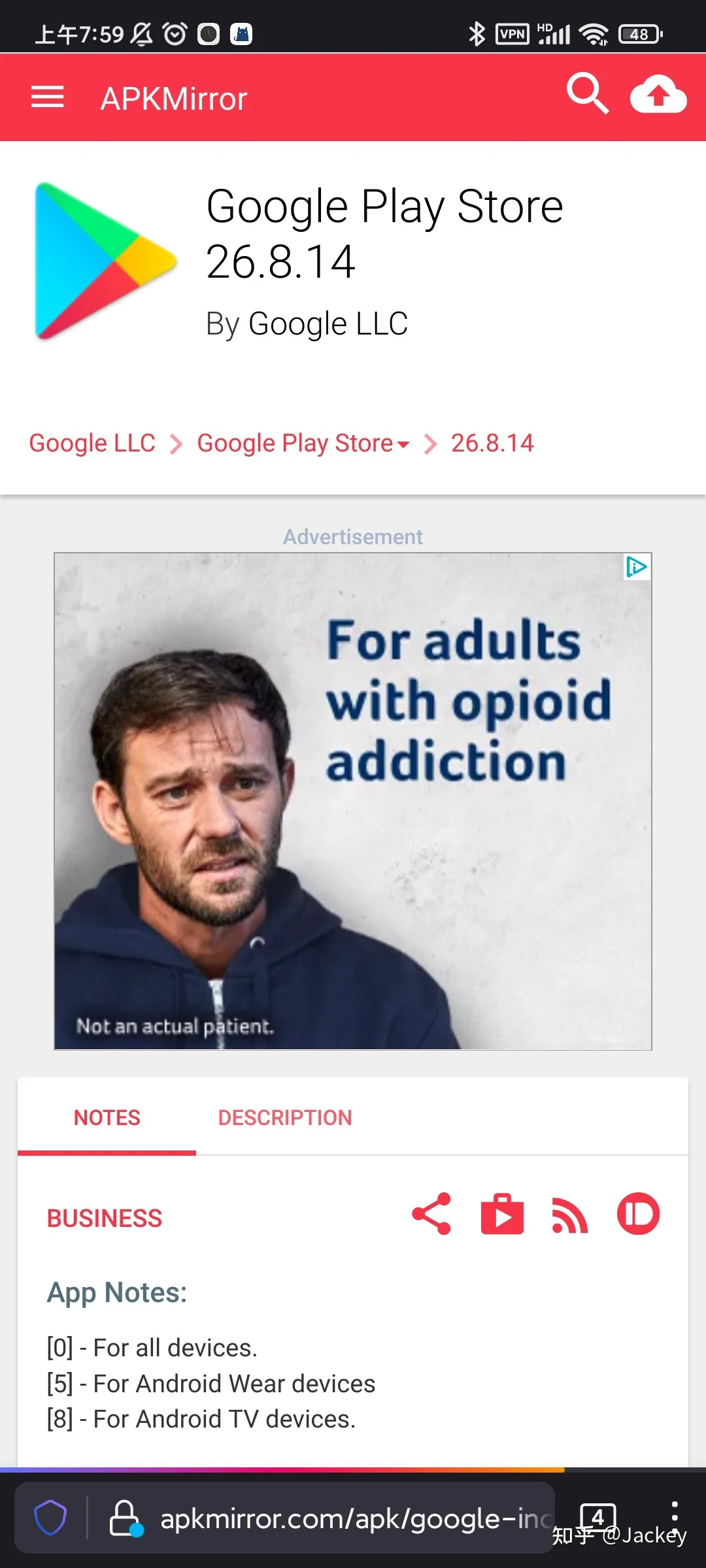The height and width of the screenshot is (1568, 706).
Task: Share this app page
Action: point(431,1214)
